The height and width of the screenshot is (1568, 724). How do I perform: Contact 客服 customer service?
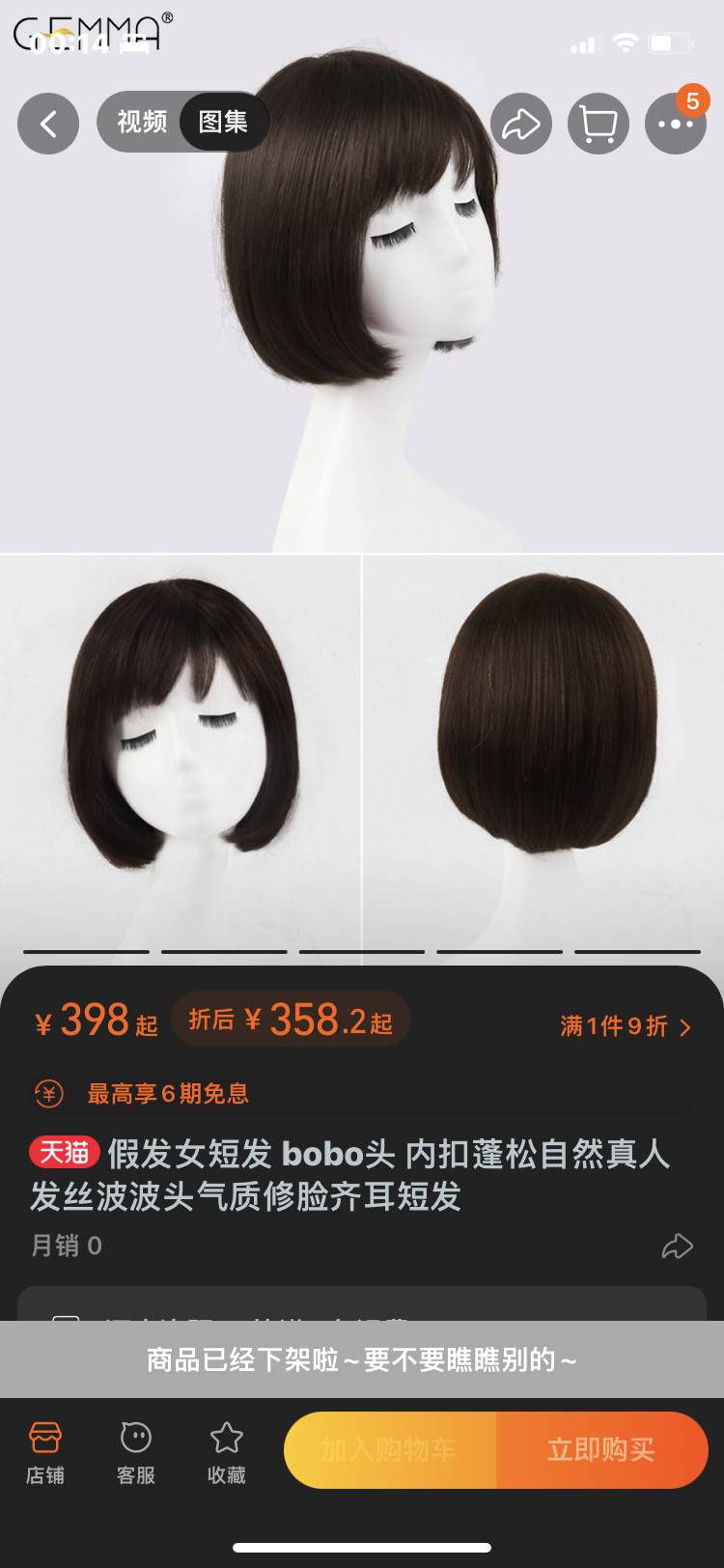click(x=136, y=1452)
